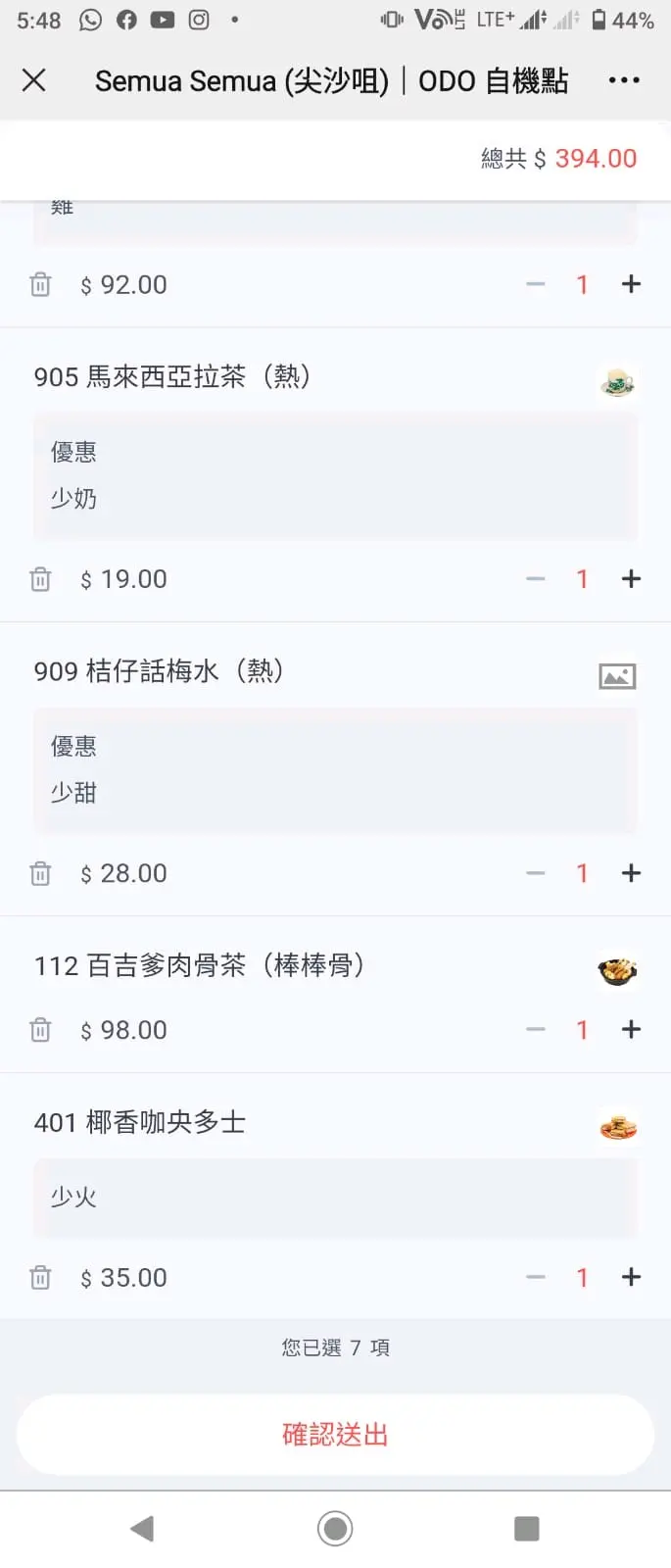Image resolution: width=671 pixels, height=1568 pixels.
Task: Decrease quantity of 112 百吉爹肉骨茶
Action: [535, 1030]
